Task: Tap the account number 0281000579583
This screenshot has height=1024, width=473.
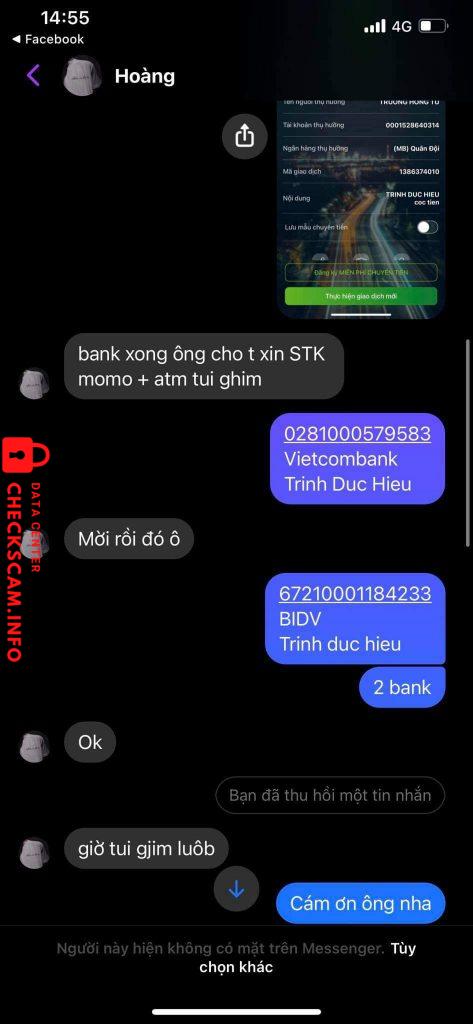Action: (x=357, y=434)
